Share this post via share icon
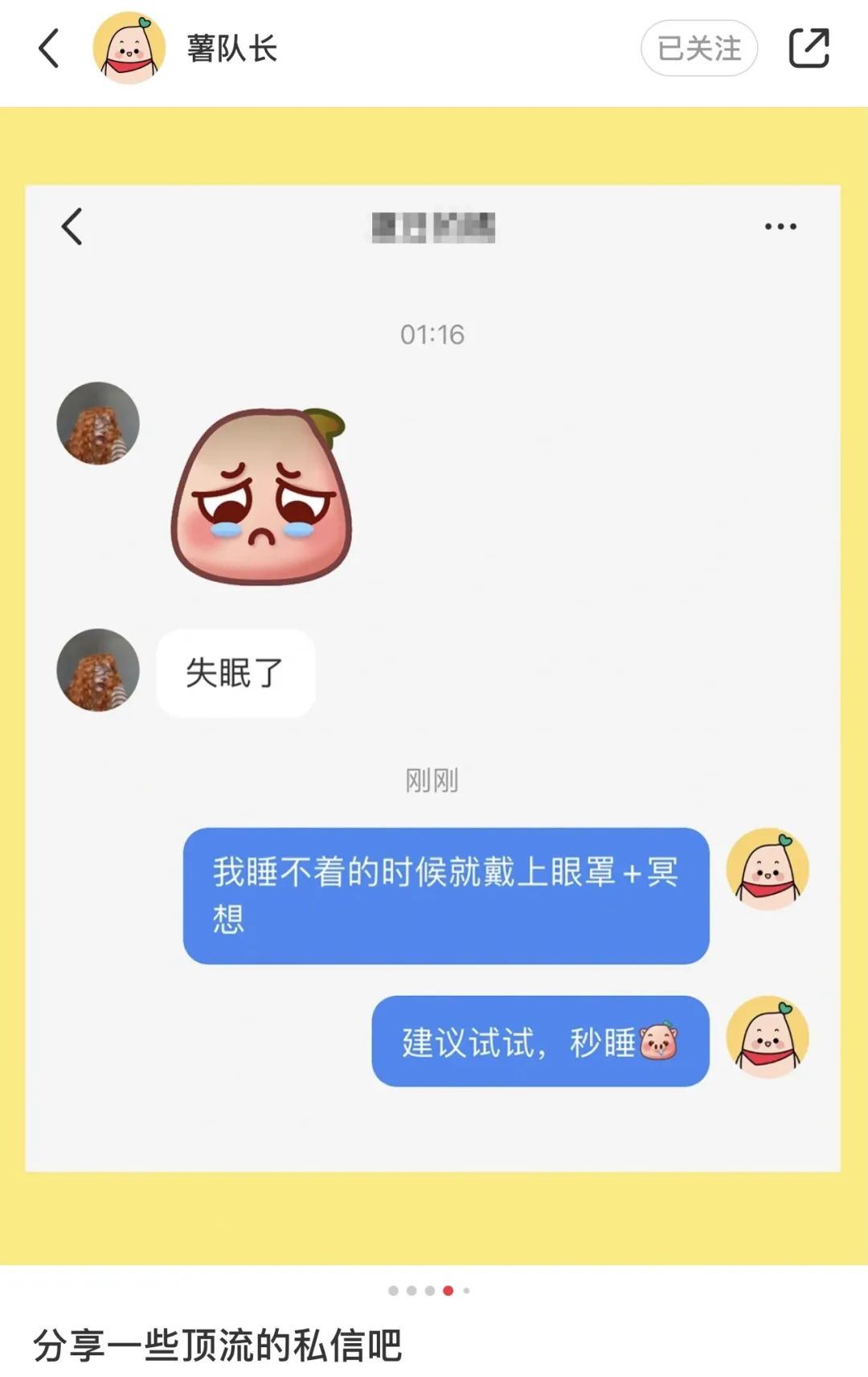Screen dimensions: 868x1377 coord(809,48)
